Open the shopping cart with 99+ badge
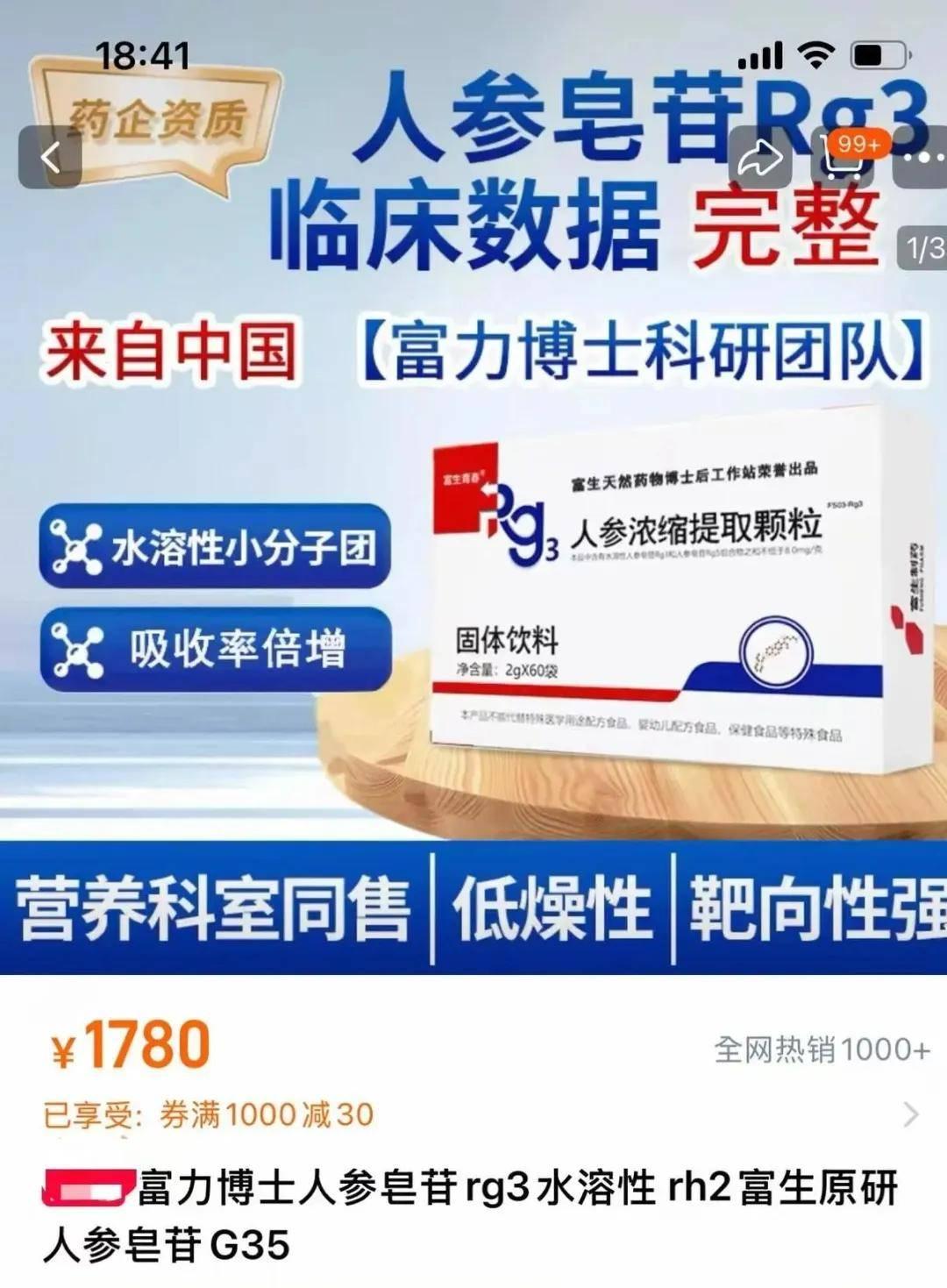Screen dimensions: 947x1288 point(841,159)
